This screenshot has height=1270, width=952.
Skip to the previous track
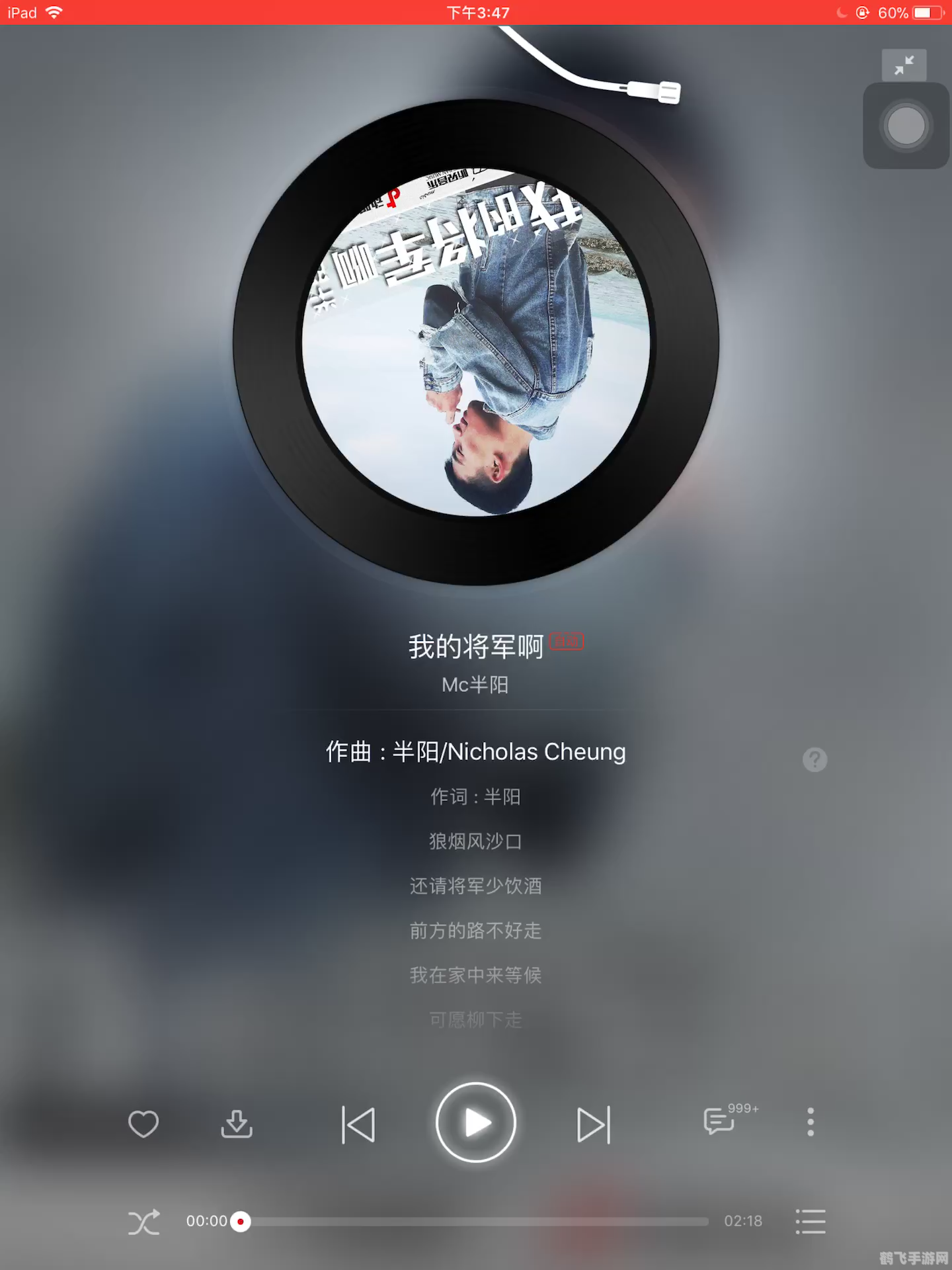[358, 1123]
